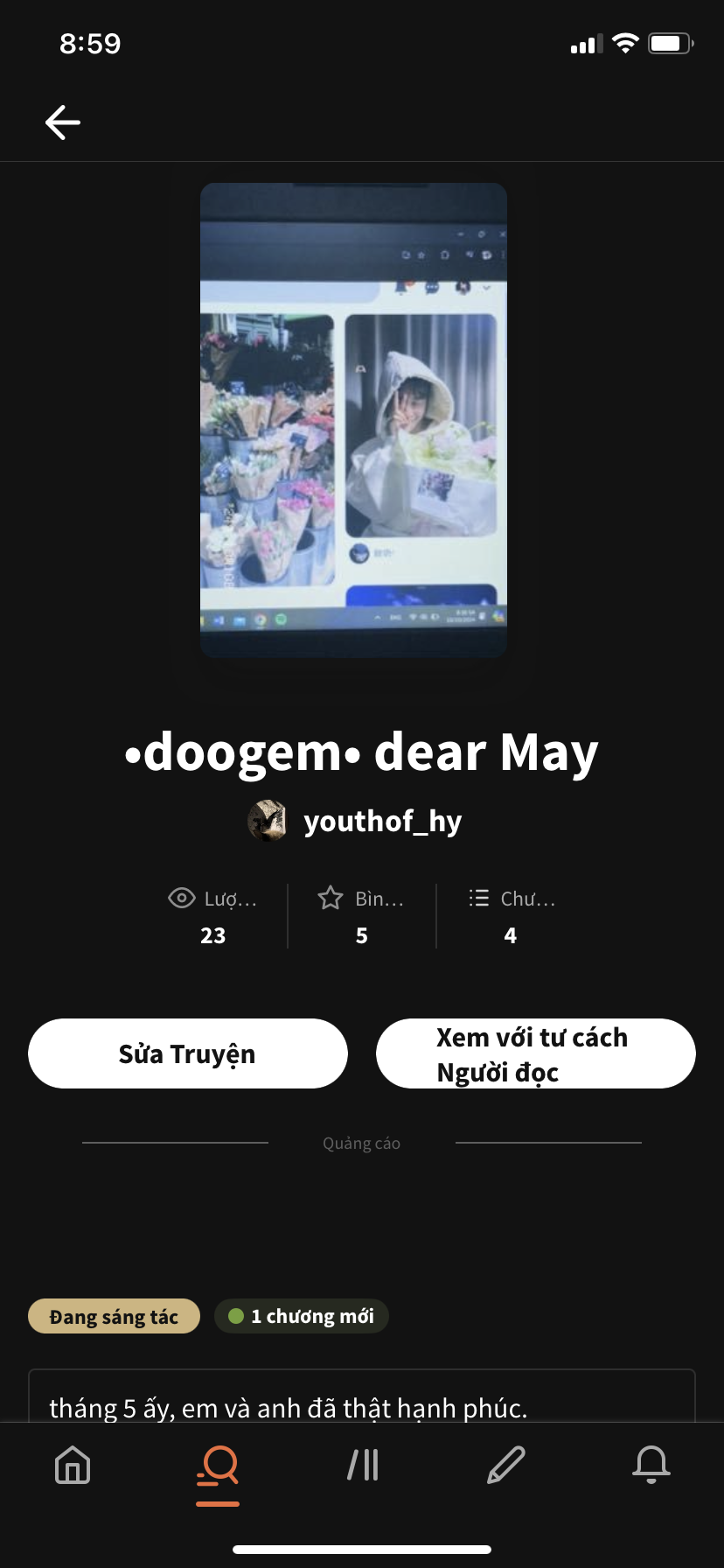This screenshot has height=1568, width=724.
Task: Tap the Sửa Truyện button
Action: 187,1053
